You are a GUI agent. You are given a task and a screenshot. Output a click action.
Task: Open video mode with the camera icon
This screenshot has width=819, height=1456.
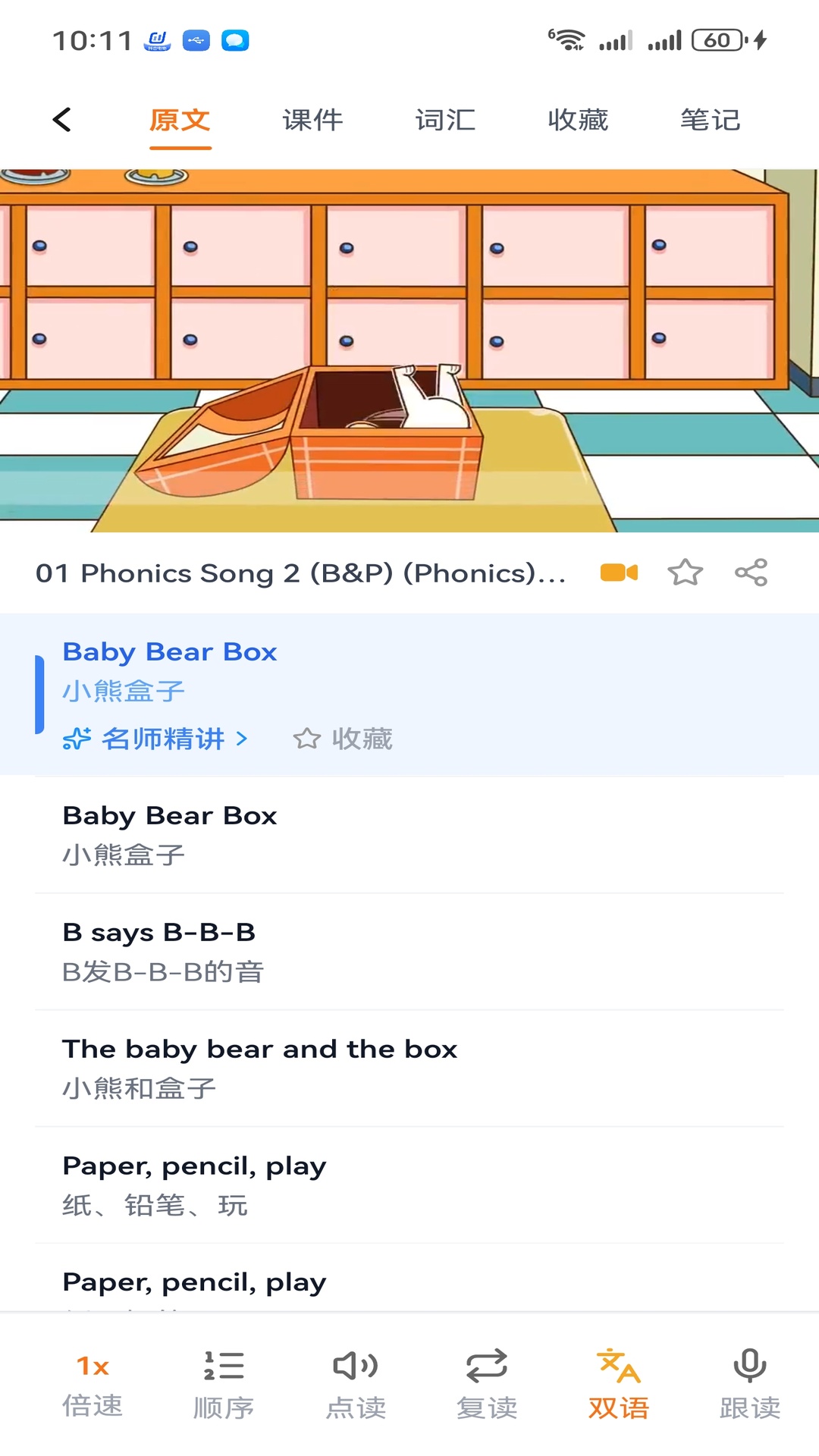coord(618,573)
